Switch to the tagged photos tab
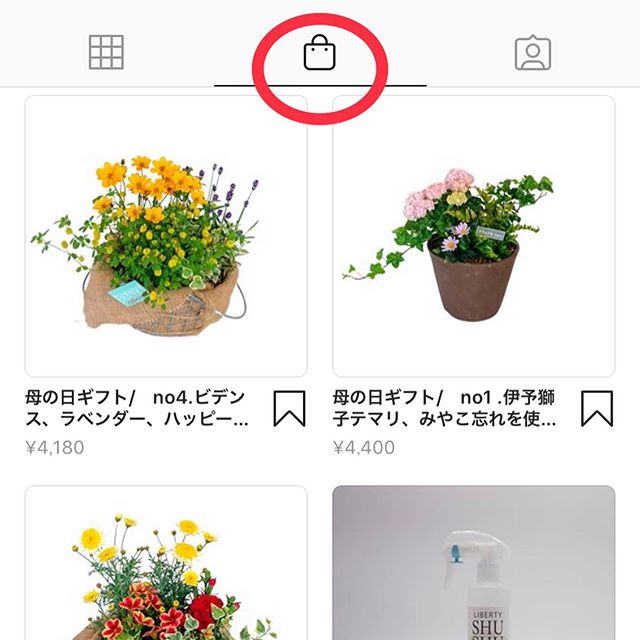This screenshot has width=640, height=640. point(533,53)
